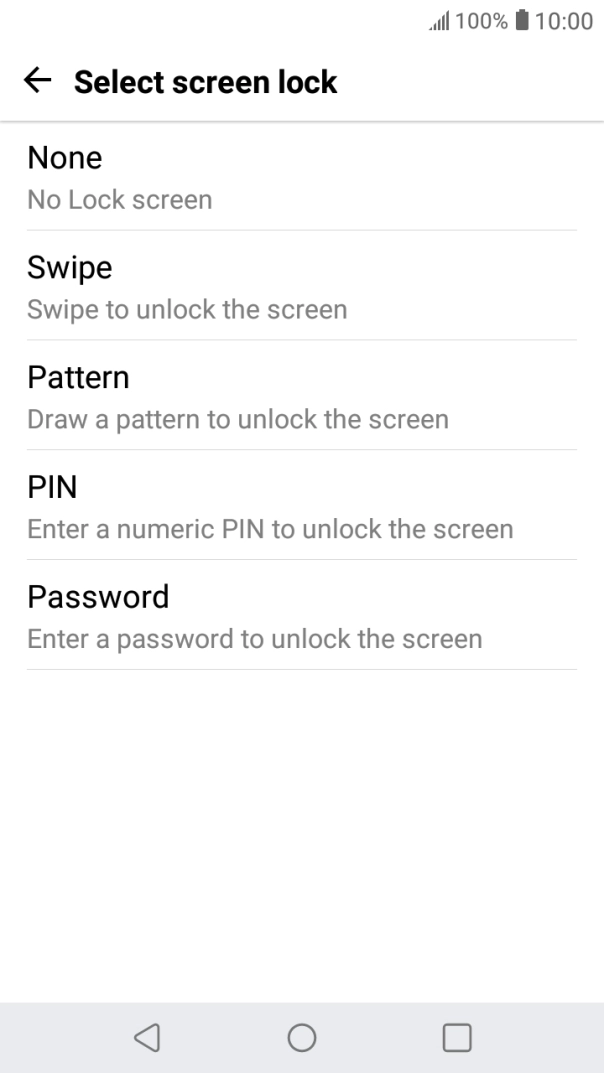Tap the system home button
Image resolution: width=604 pixels, height=1073 pixels.
(302, 1037)
